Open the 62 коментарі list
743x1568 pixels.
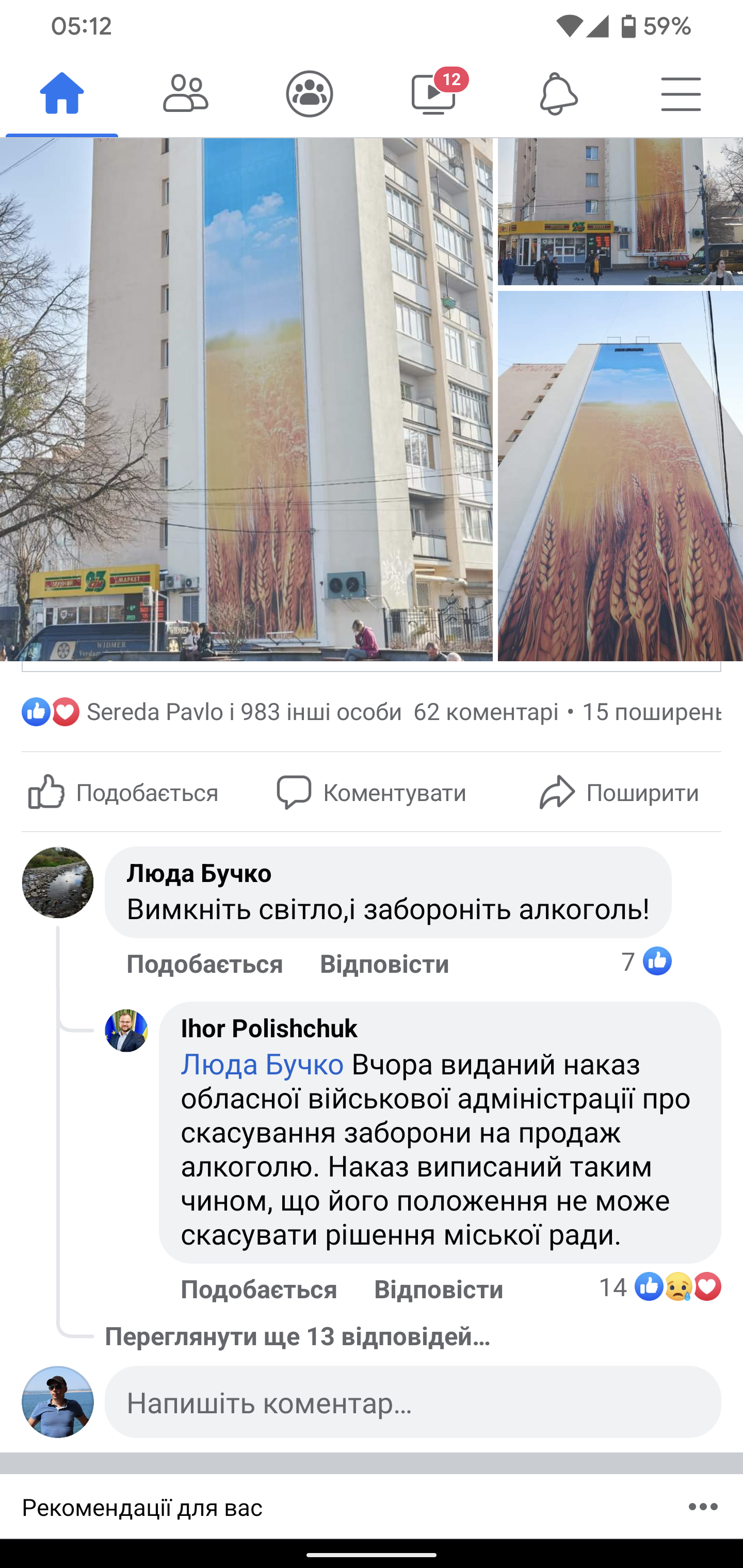click(486, 712)
